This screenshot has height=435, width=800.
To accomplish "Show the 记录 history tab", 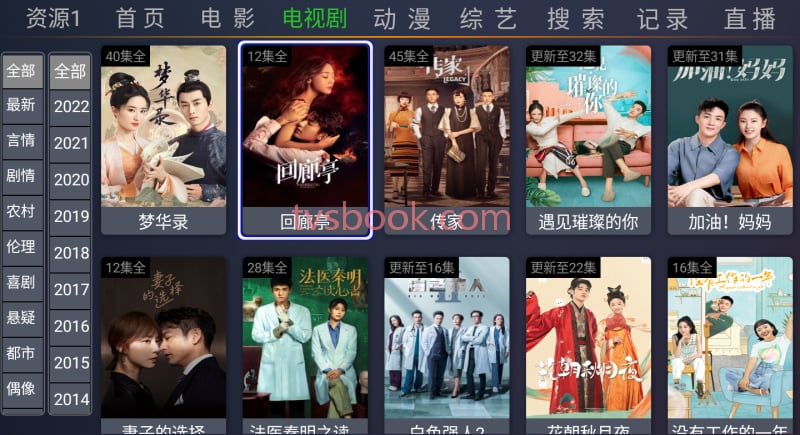I will 663,18.
